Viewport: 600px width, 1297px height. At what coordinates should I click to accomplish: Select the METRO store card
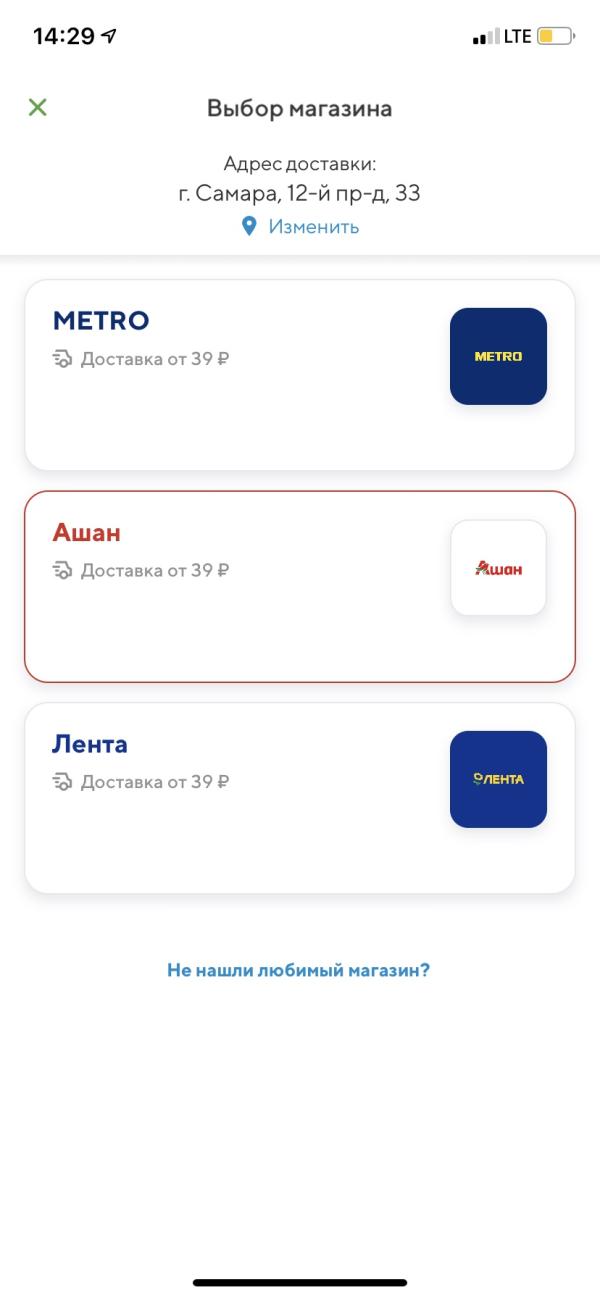coord(300,375)
